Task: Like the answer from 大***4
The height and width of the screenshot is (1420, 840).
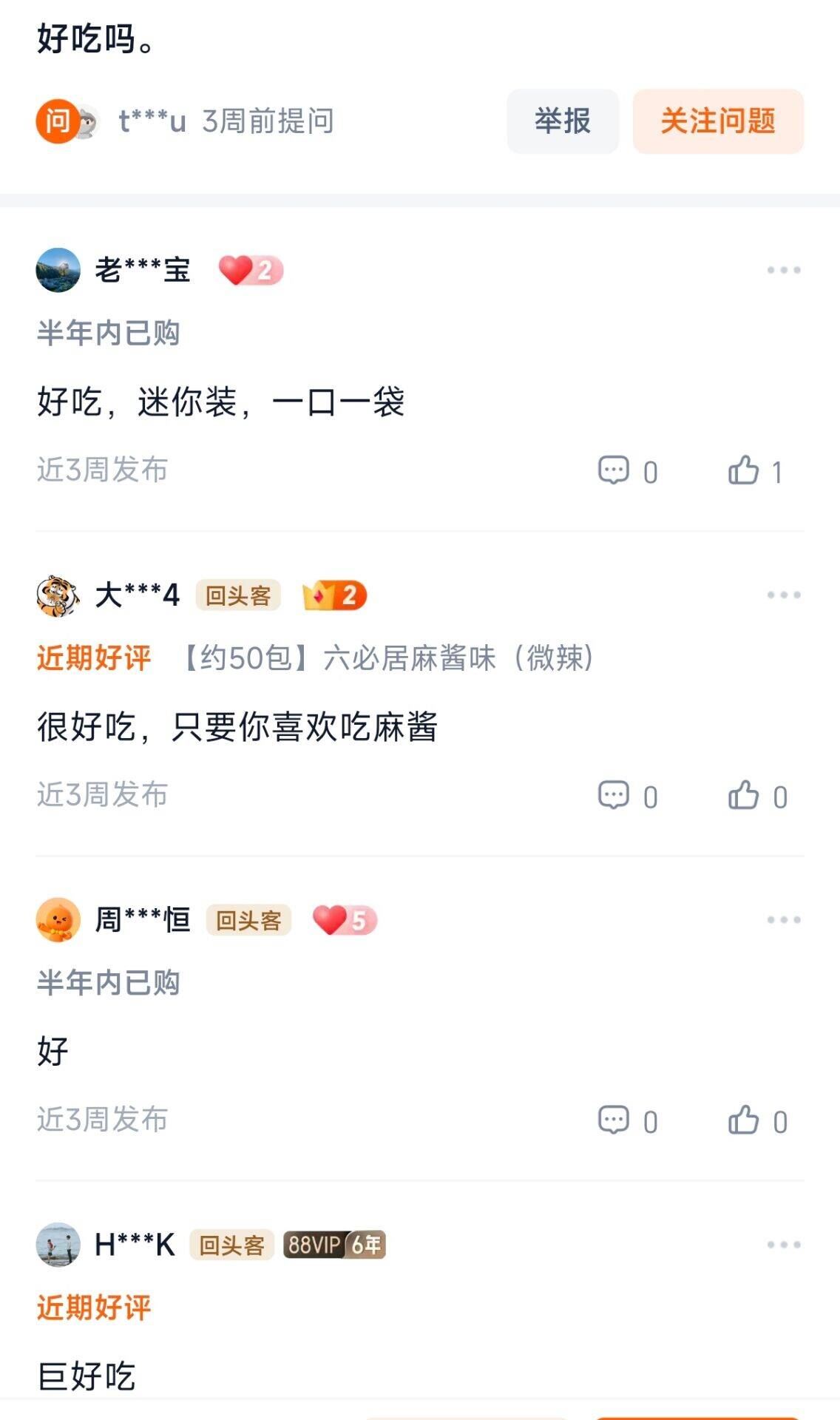Action: point(744,796)
